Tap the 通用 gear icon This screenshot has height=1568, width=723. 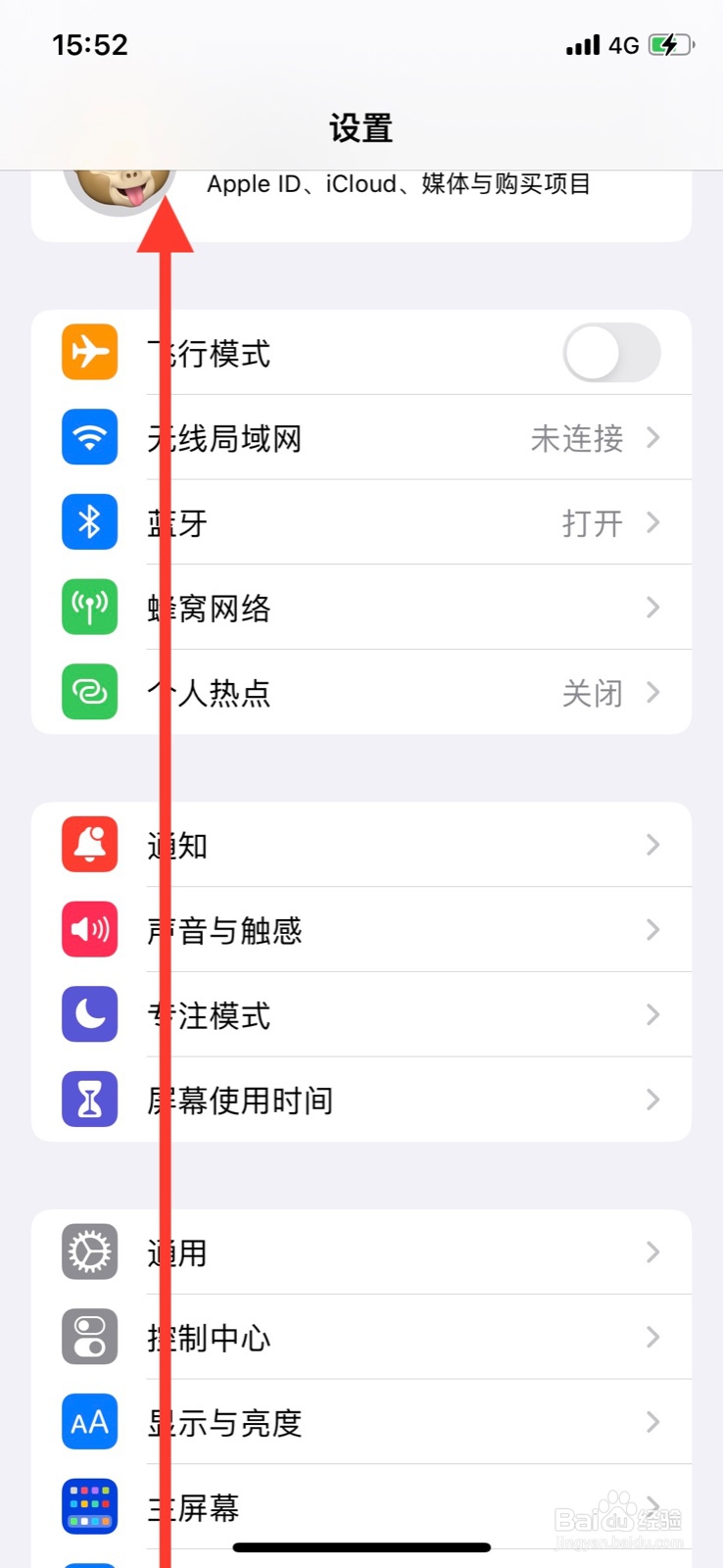(x=89, y=1252)
